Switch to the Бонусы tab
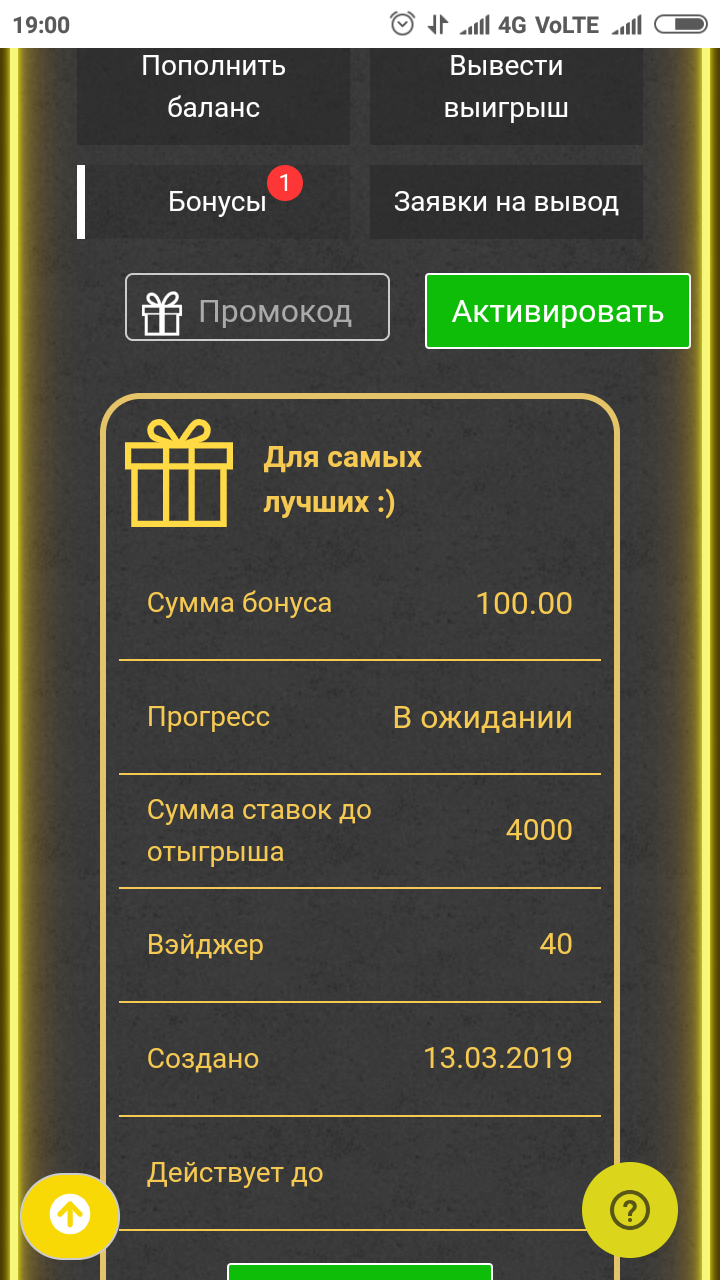Screen dimensions: 720x1280 tap(217, 202)
